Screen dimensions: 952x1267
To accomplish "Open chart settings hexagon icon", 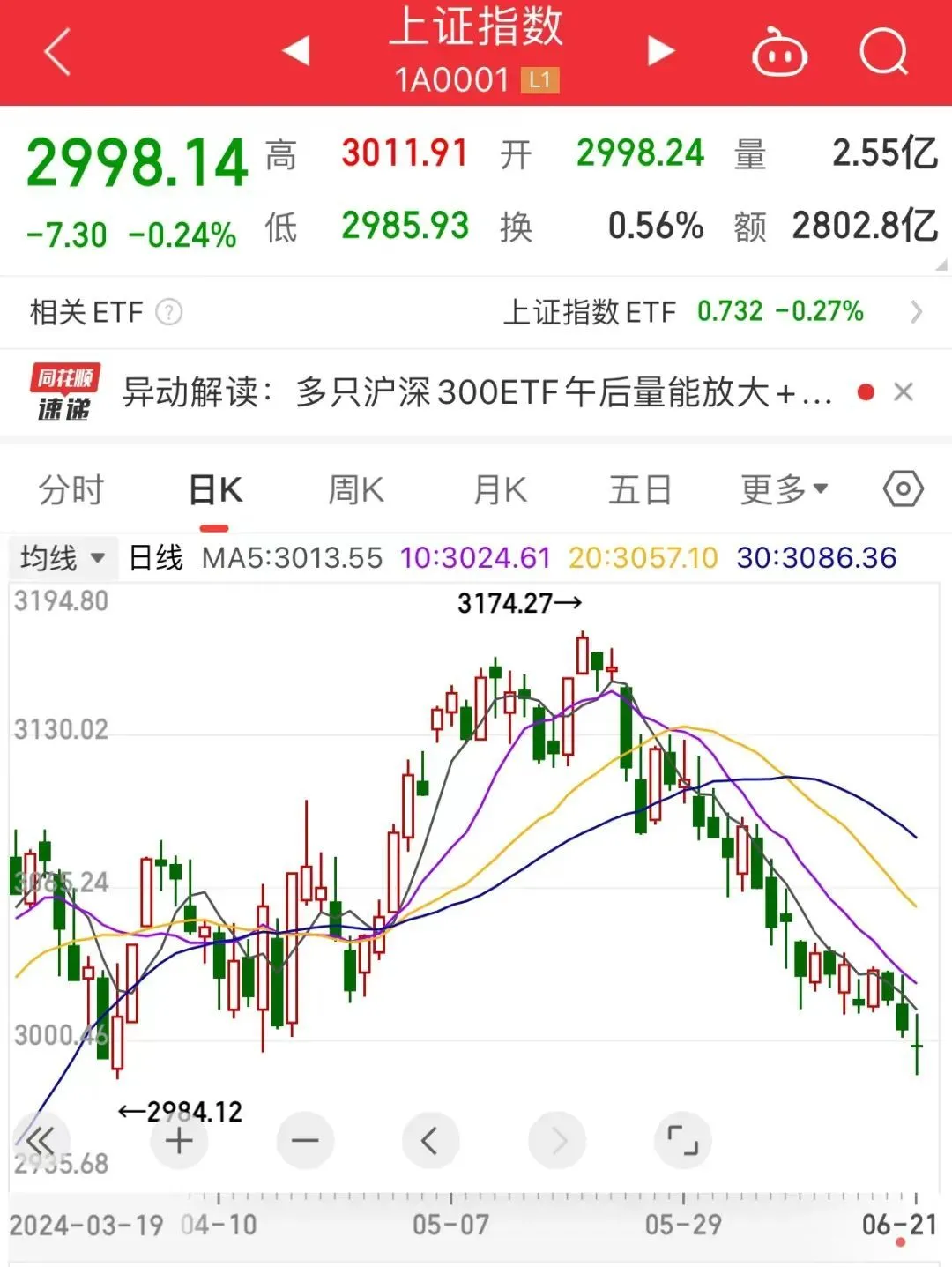I will (x=904, y=488).
